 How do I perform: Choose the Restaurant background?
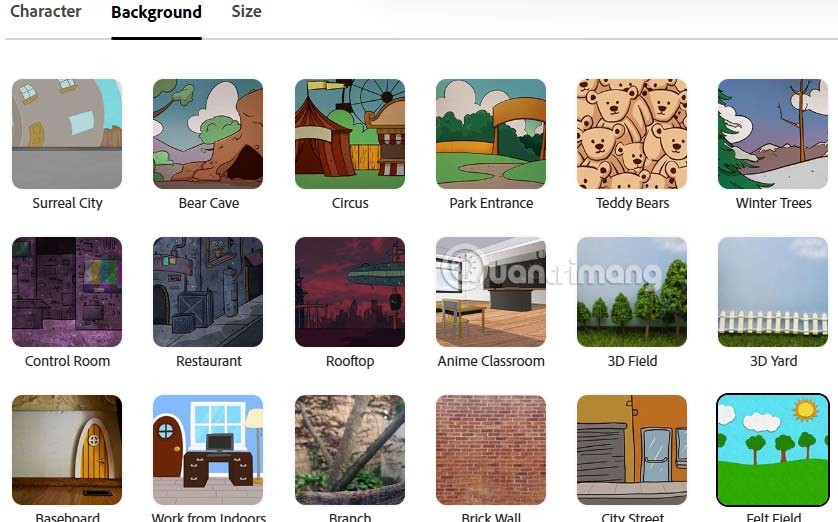tap(208, 292)
